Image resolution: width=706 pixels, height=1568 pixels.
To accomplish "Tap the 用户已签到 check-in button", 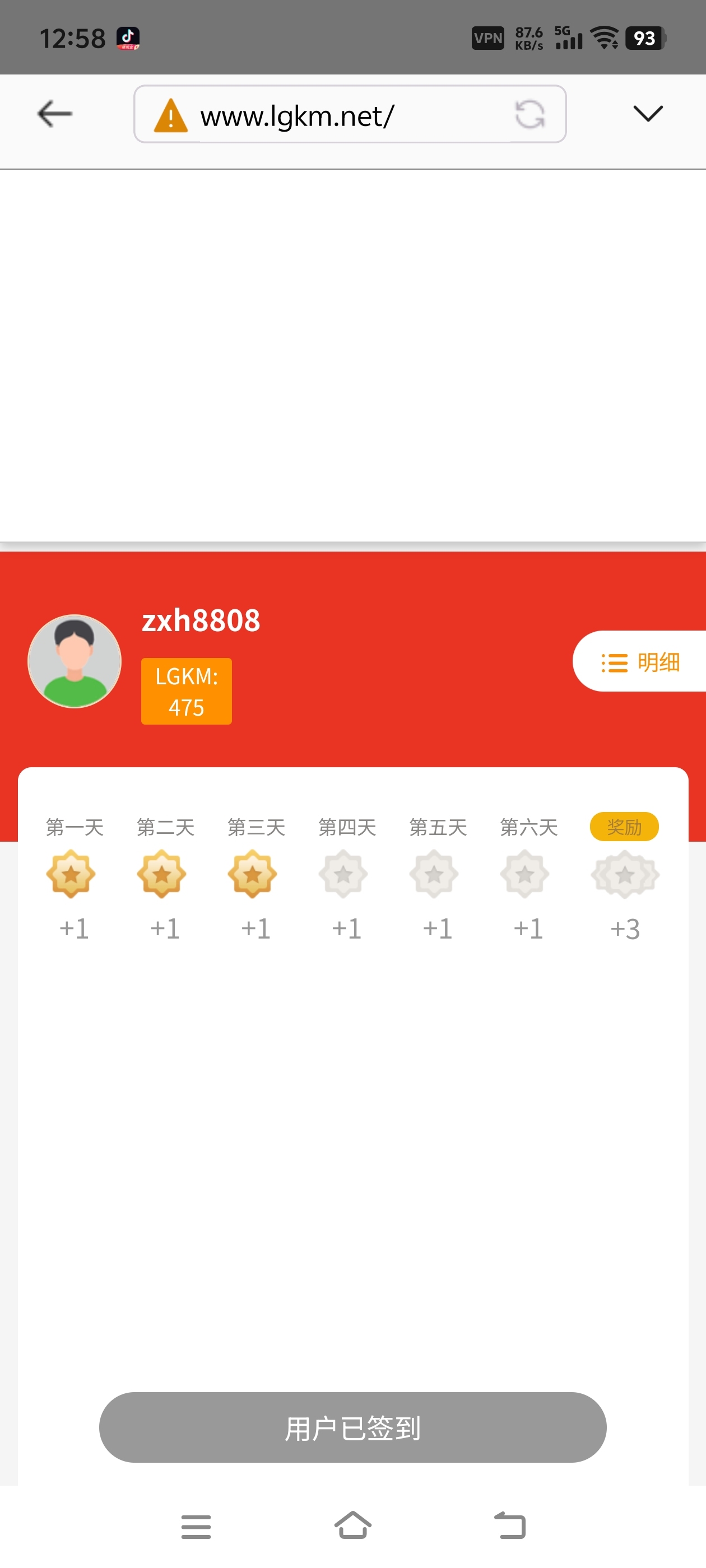I will 352,1427.
